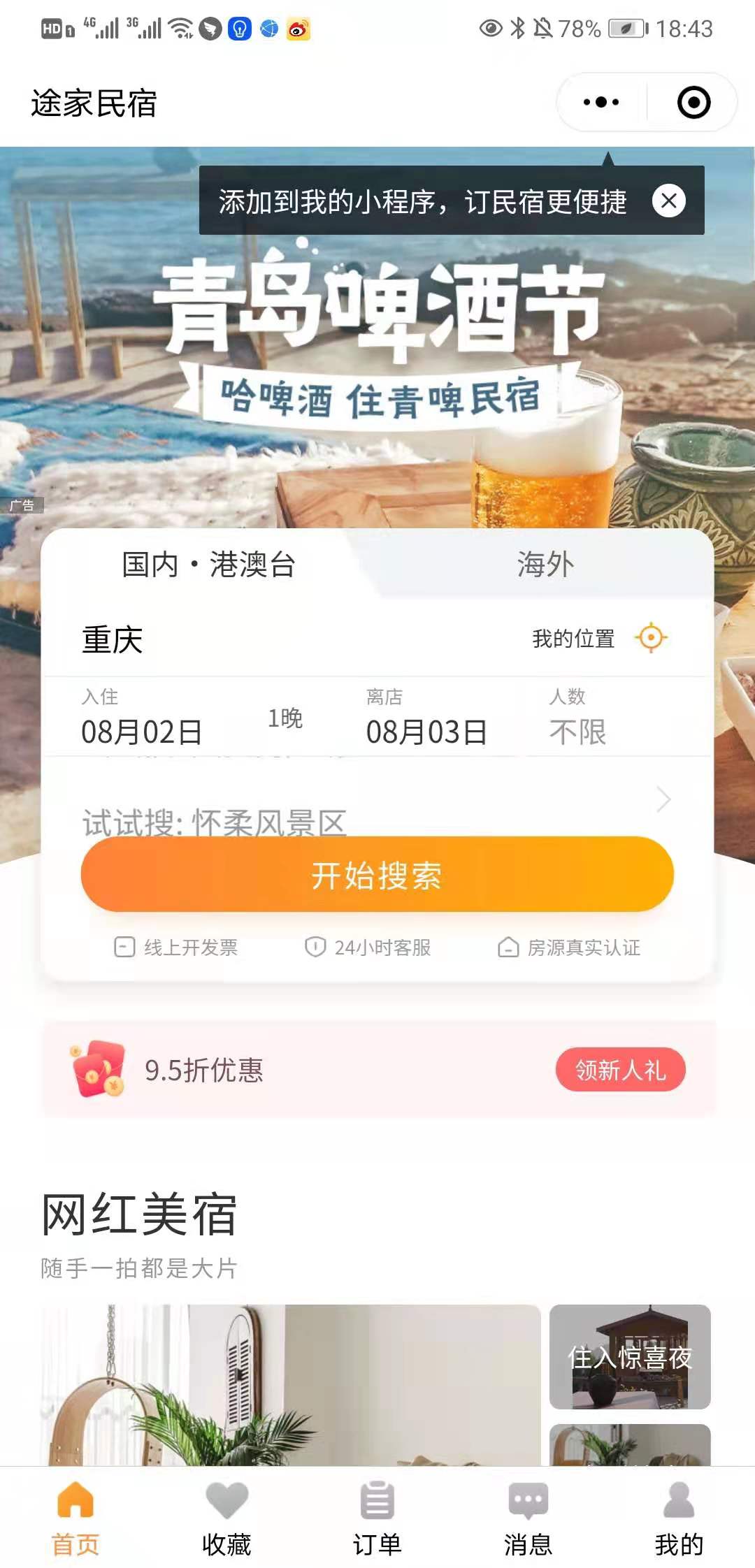Start searching with 开始搜索
755x1568 pixels.
coord(377,875)
